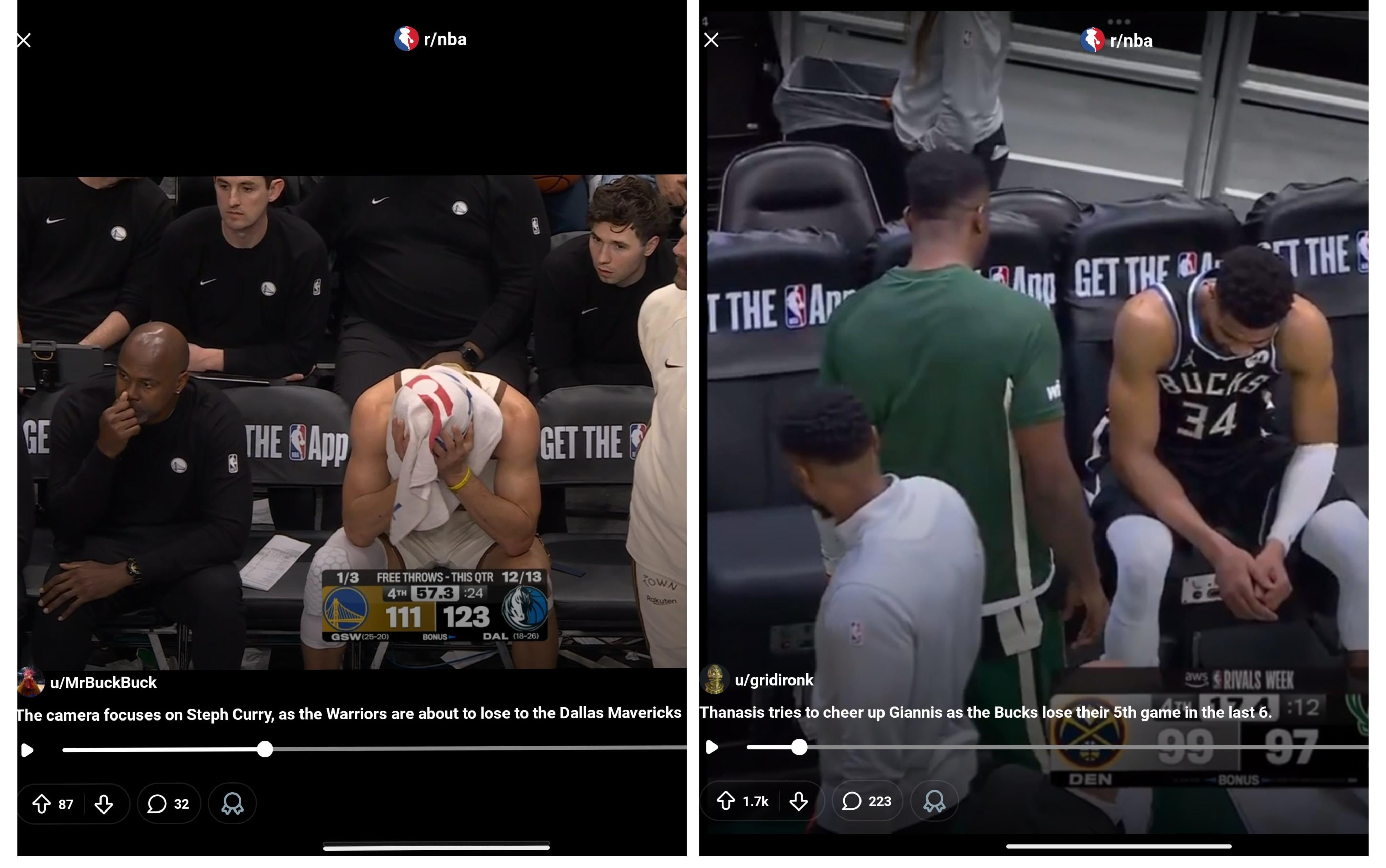This screenshot has width=1386, height=868.
Task: Close the Steph Curry video post
Action: pos(24,40)
